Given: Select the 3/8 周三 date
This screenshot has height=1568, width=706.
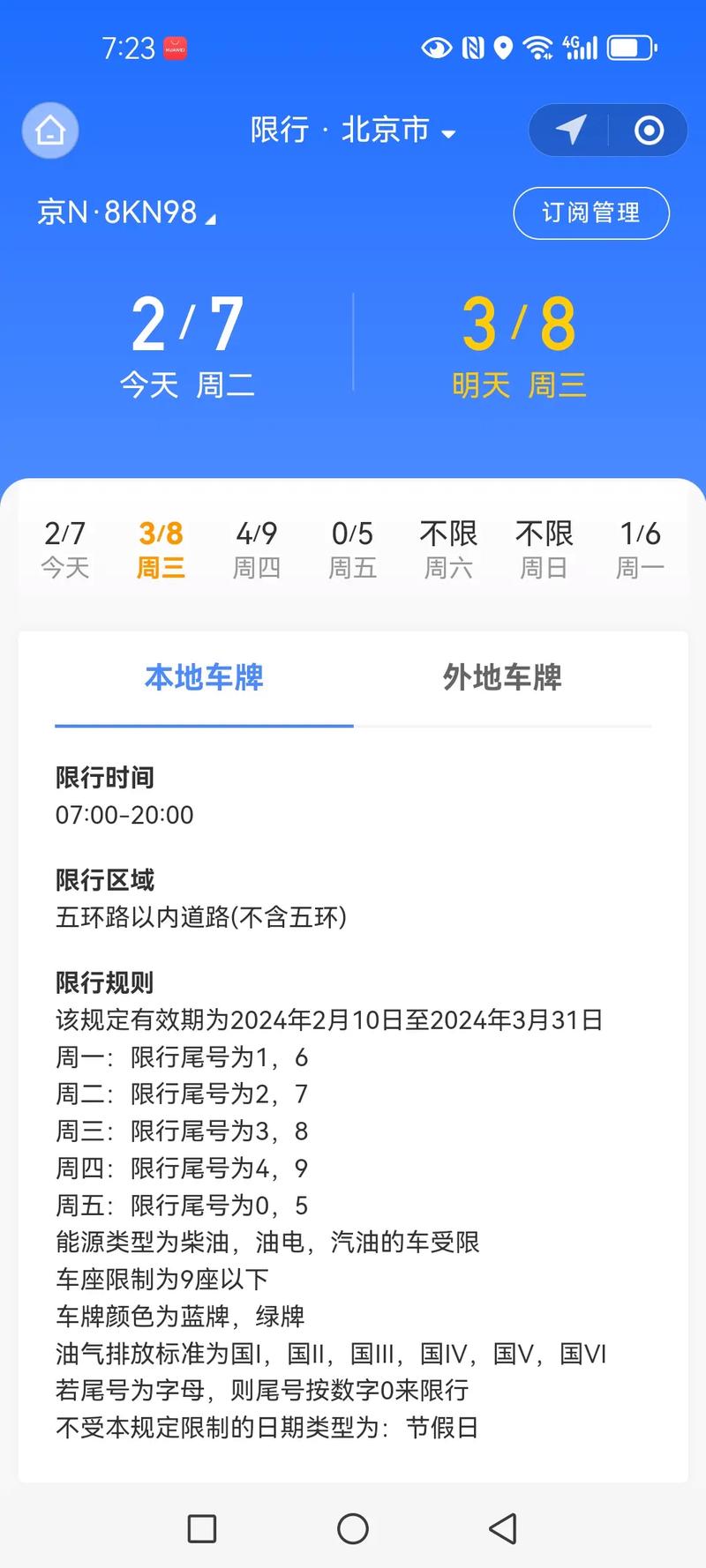Looking at the screenshot, I should (161, 549).
